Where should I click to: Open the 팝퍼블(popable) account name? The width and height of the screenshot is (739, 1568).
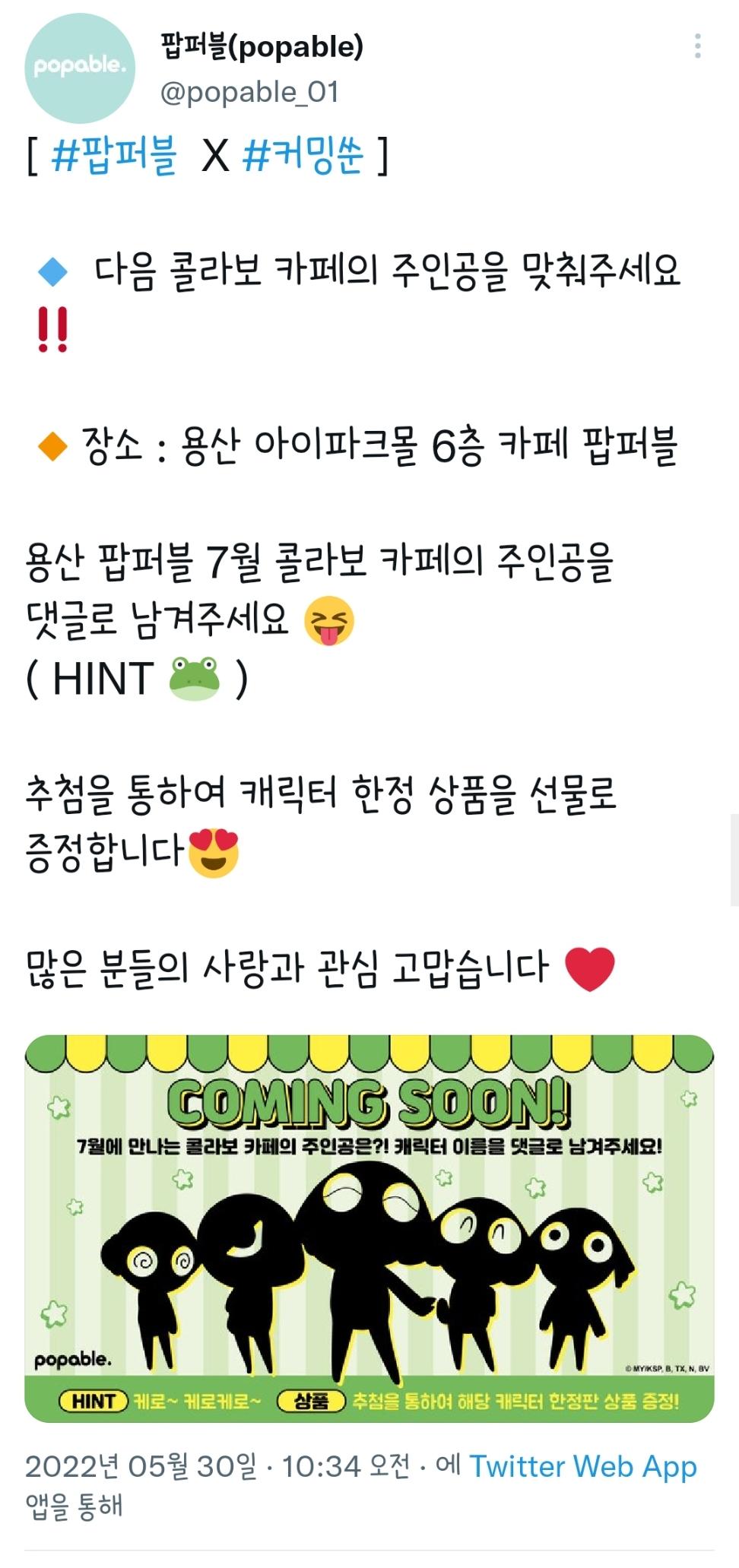[262, 47]
